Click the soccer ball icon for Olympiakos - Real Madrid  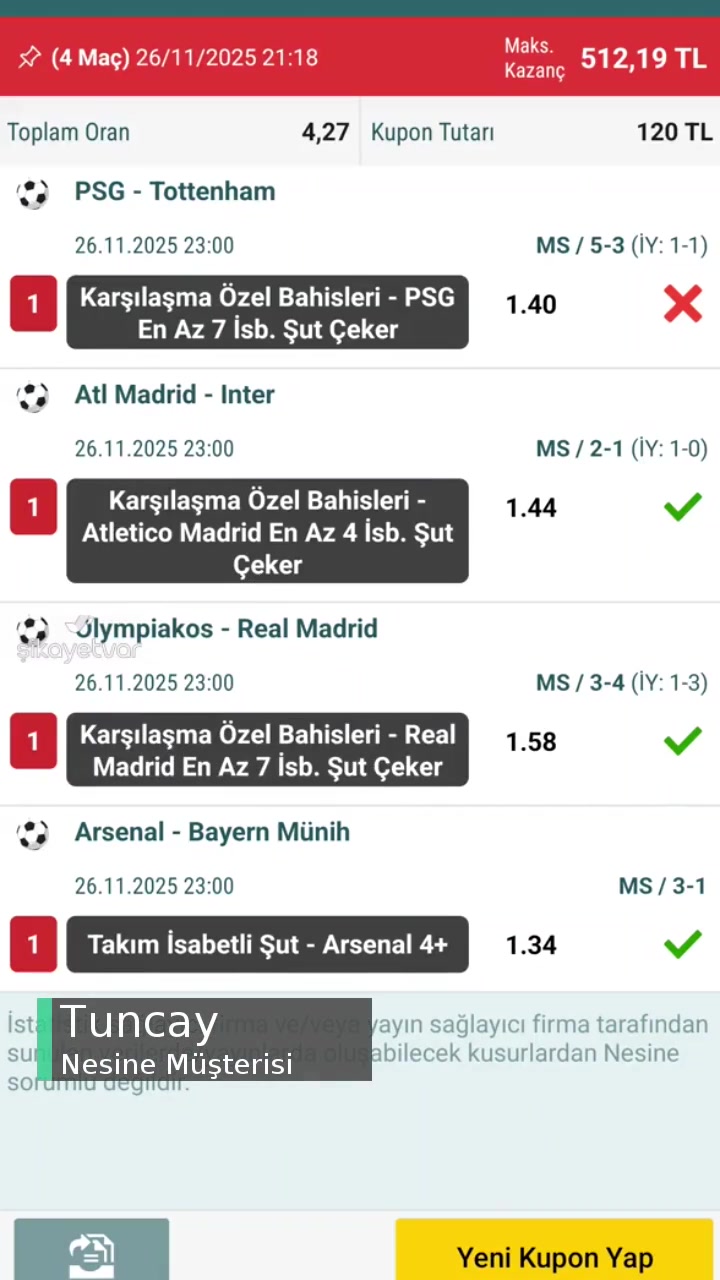point(33,631)
